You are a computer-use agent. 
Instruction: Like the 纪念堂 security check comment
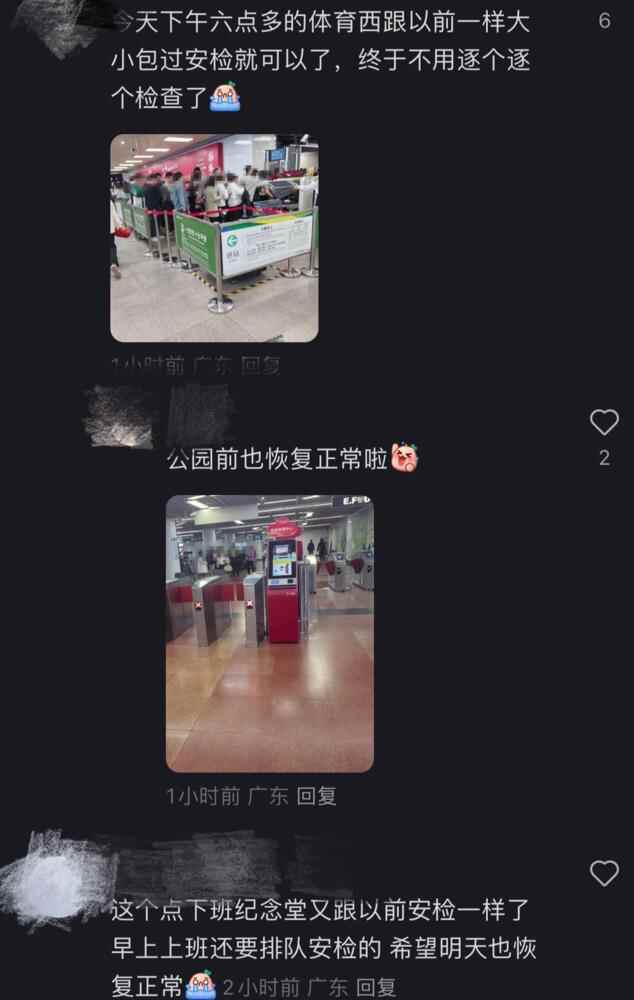604,873
